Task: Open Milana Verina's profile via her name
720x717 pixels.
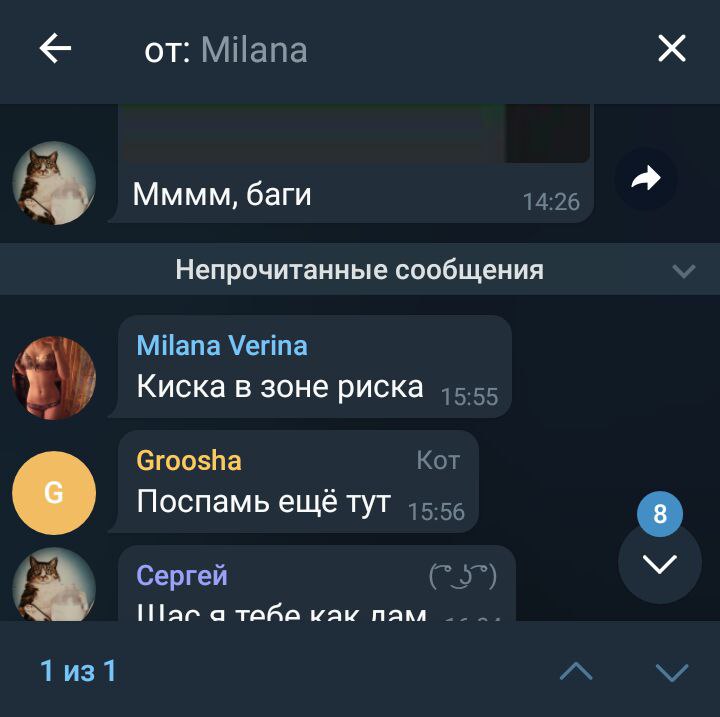Action: point(222,346)
